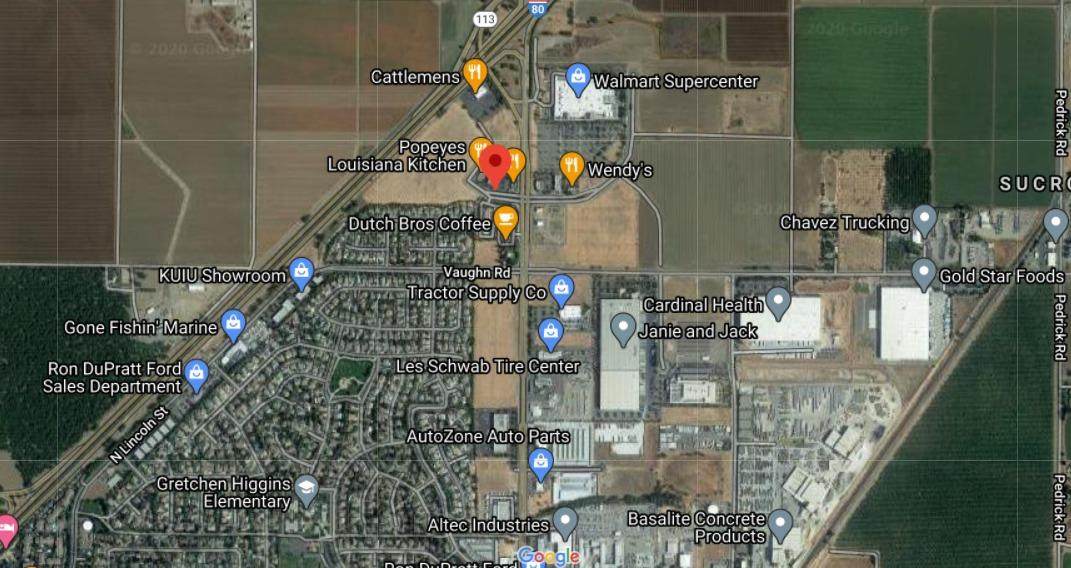1071x568 pixels.
Task: Select the Cardinal Health marker
Action: tap(778, 302)
